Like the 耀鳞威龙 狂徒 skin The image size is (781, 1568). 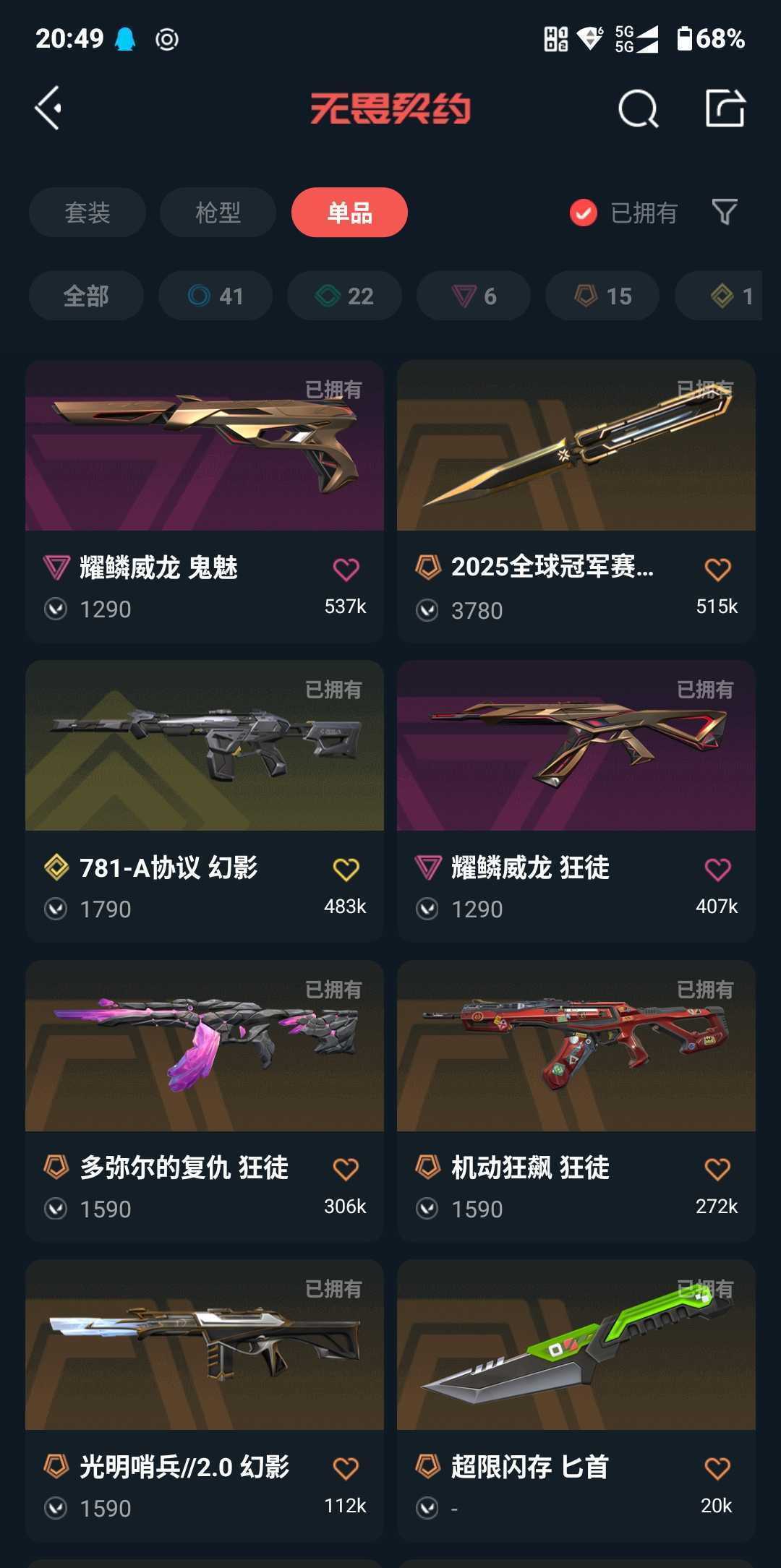(x=717, y=869)
